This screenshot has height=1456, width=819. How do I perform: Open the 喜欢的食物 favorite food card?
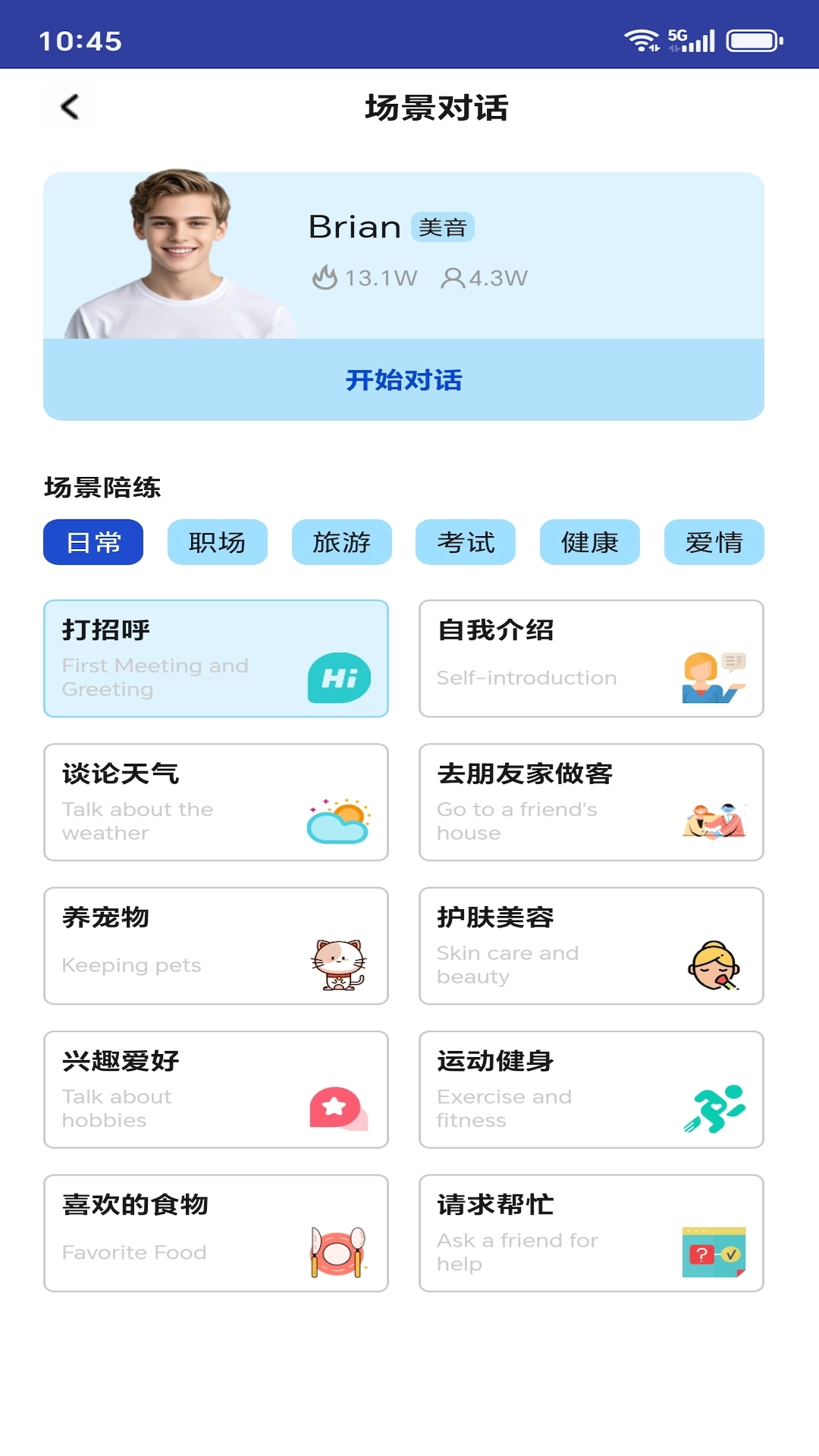[216, 1233]
